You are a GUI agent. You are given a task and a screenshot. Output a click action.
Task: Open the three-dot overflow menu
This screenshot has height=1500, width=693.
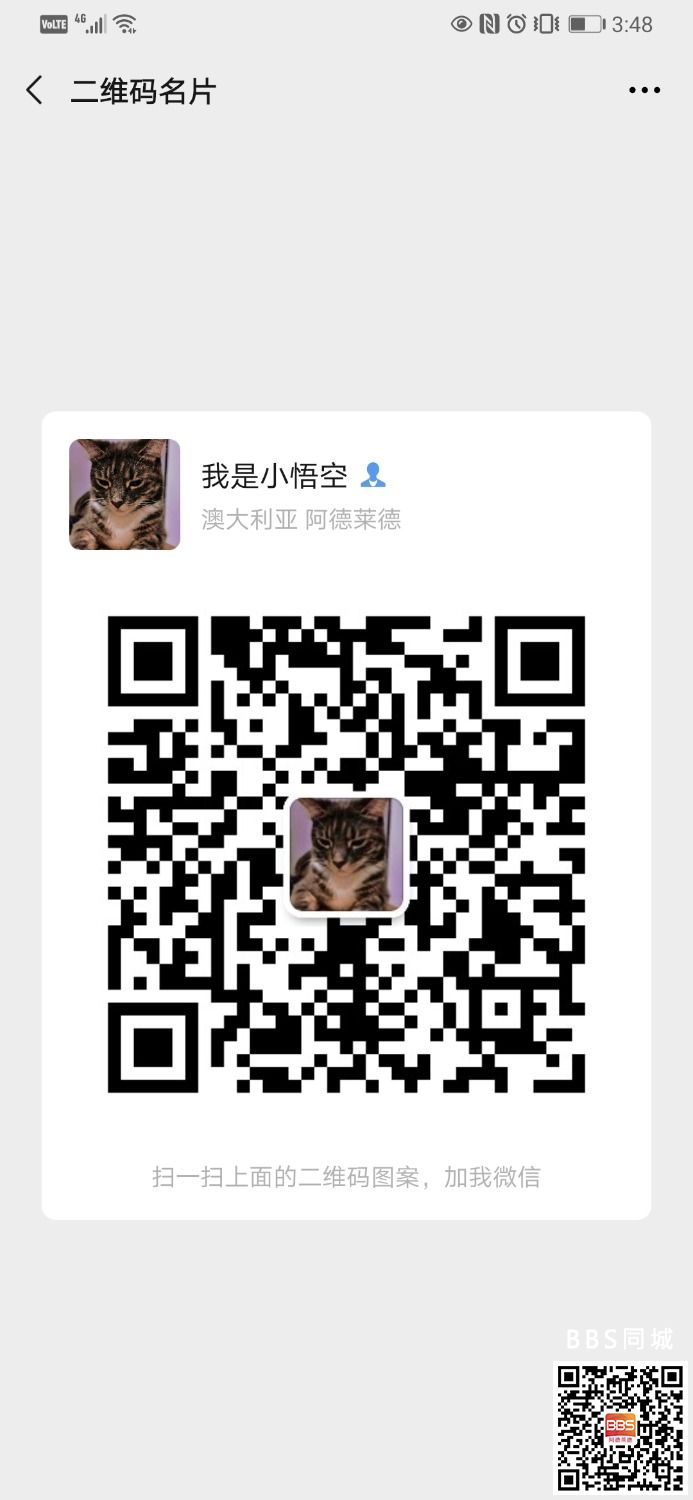pyautogui.click(x=644, y=91)
